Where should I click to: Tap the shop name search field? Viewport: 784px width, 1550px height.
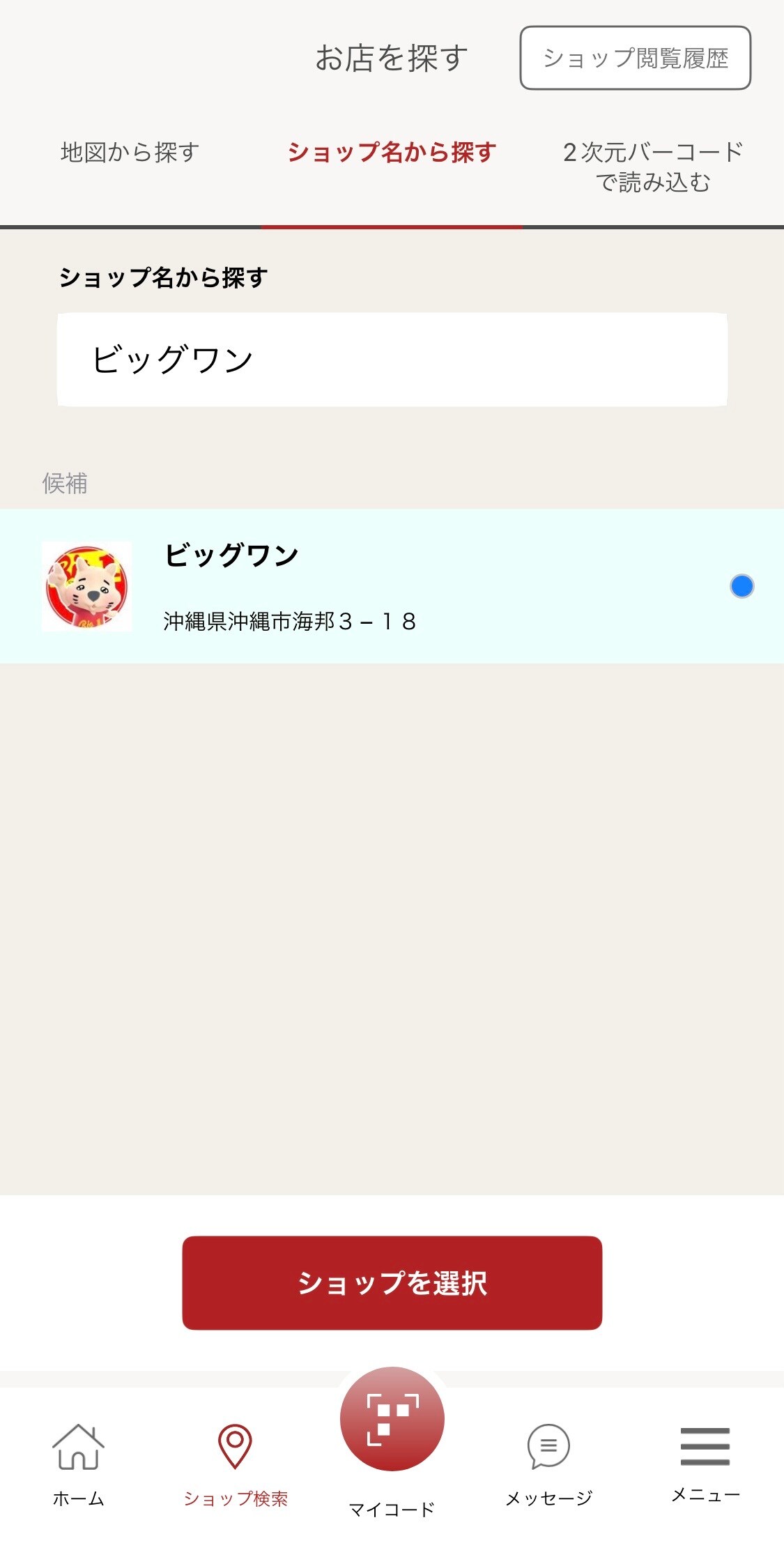(392, 360)
